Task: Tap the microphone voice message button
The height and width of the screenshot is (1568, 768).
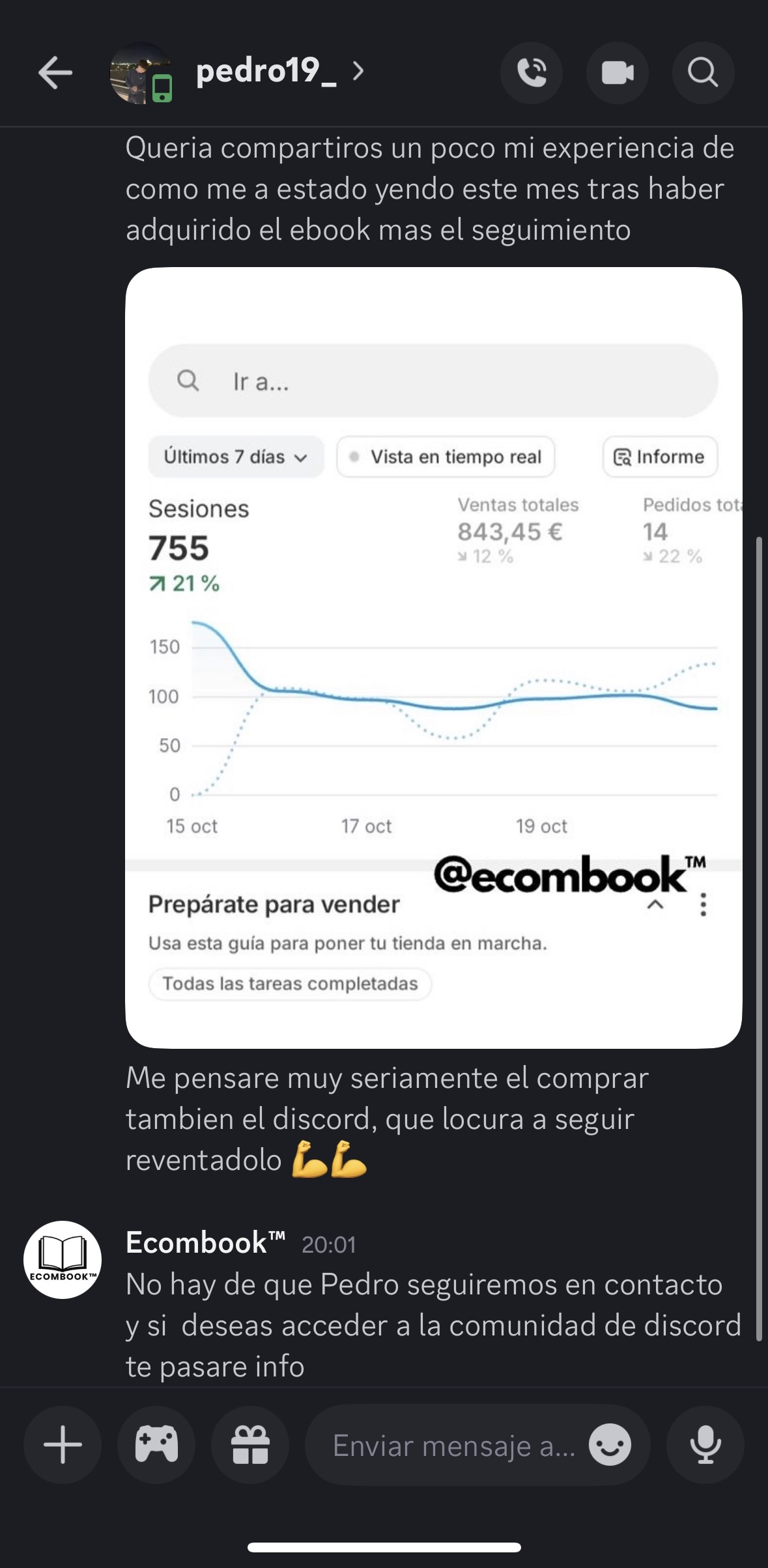Action: click(705, 1445)
